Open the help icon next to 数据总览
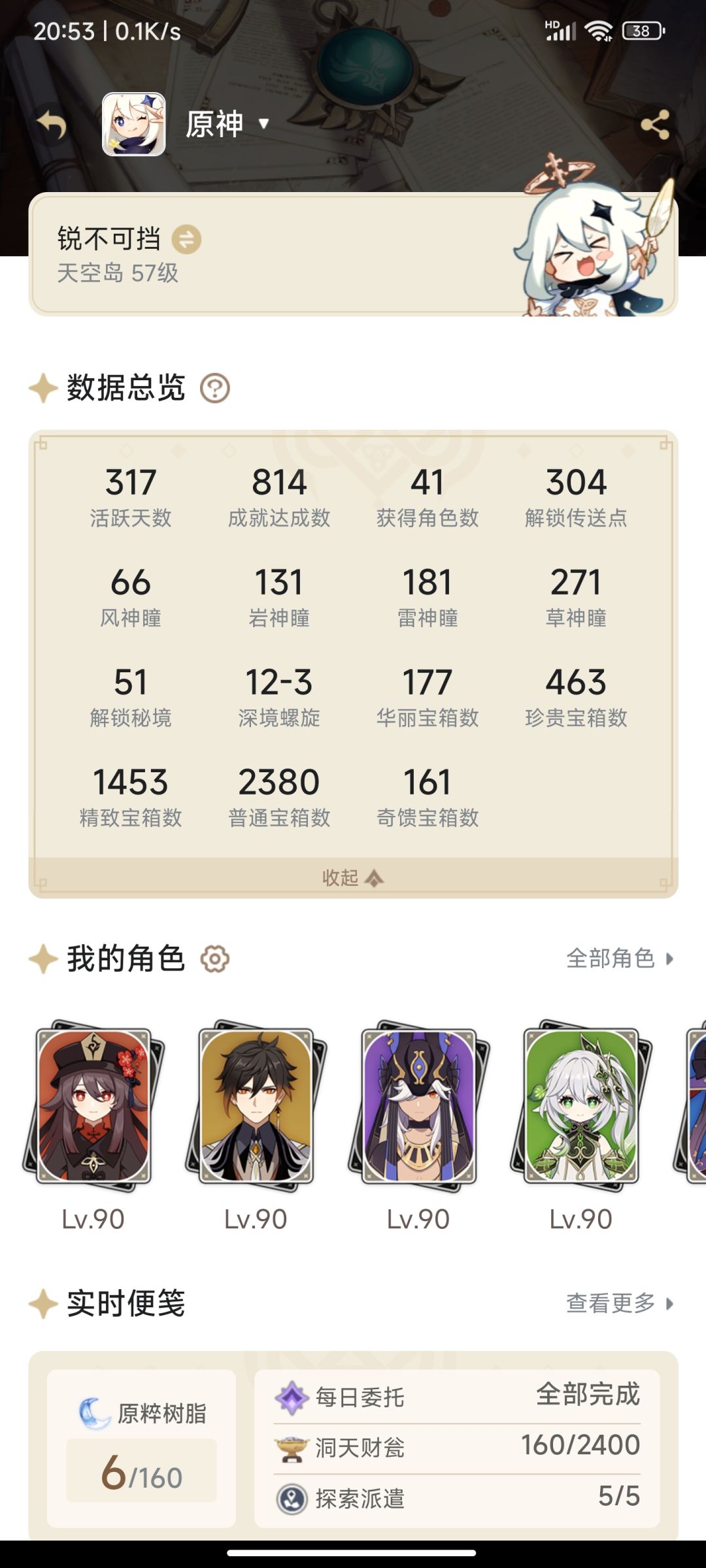The width and height of the screenshot is (706, 1568). tap(214, 388)
